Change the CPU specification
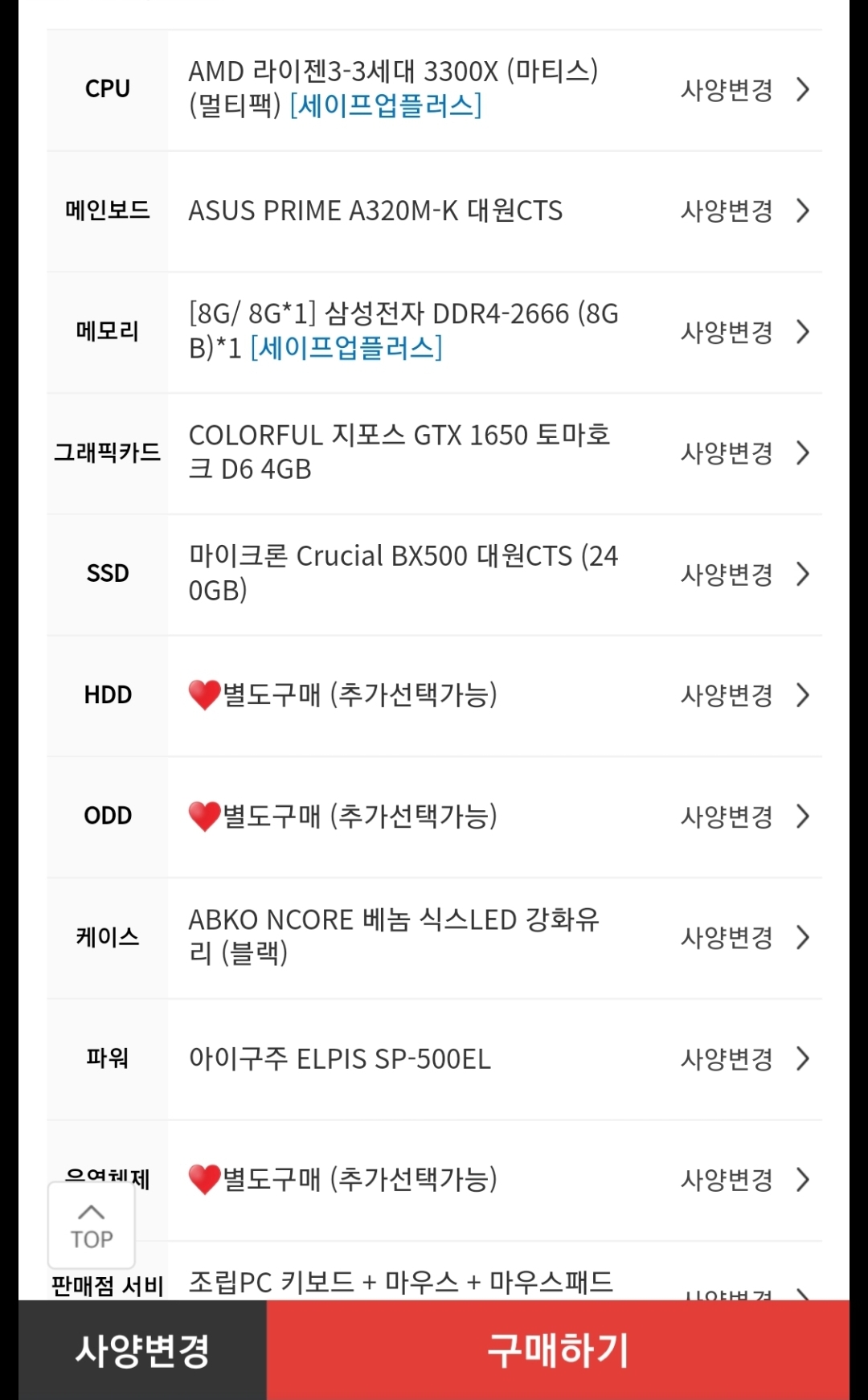This screenshot has height=1400, width=868. click(744, 89)
